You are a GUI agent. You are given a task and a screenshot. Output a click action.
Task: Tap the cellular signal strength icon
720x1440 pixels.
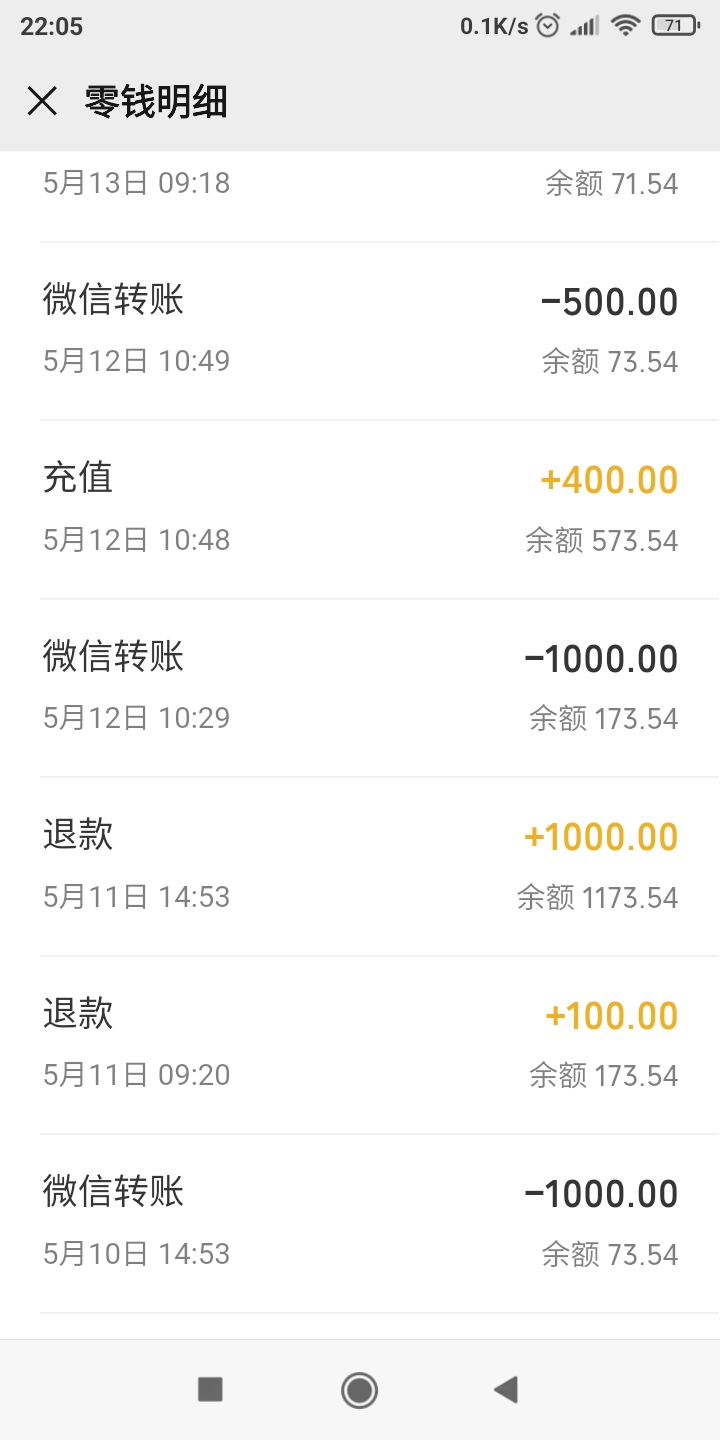(586, 26)
